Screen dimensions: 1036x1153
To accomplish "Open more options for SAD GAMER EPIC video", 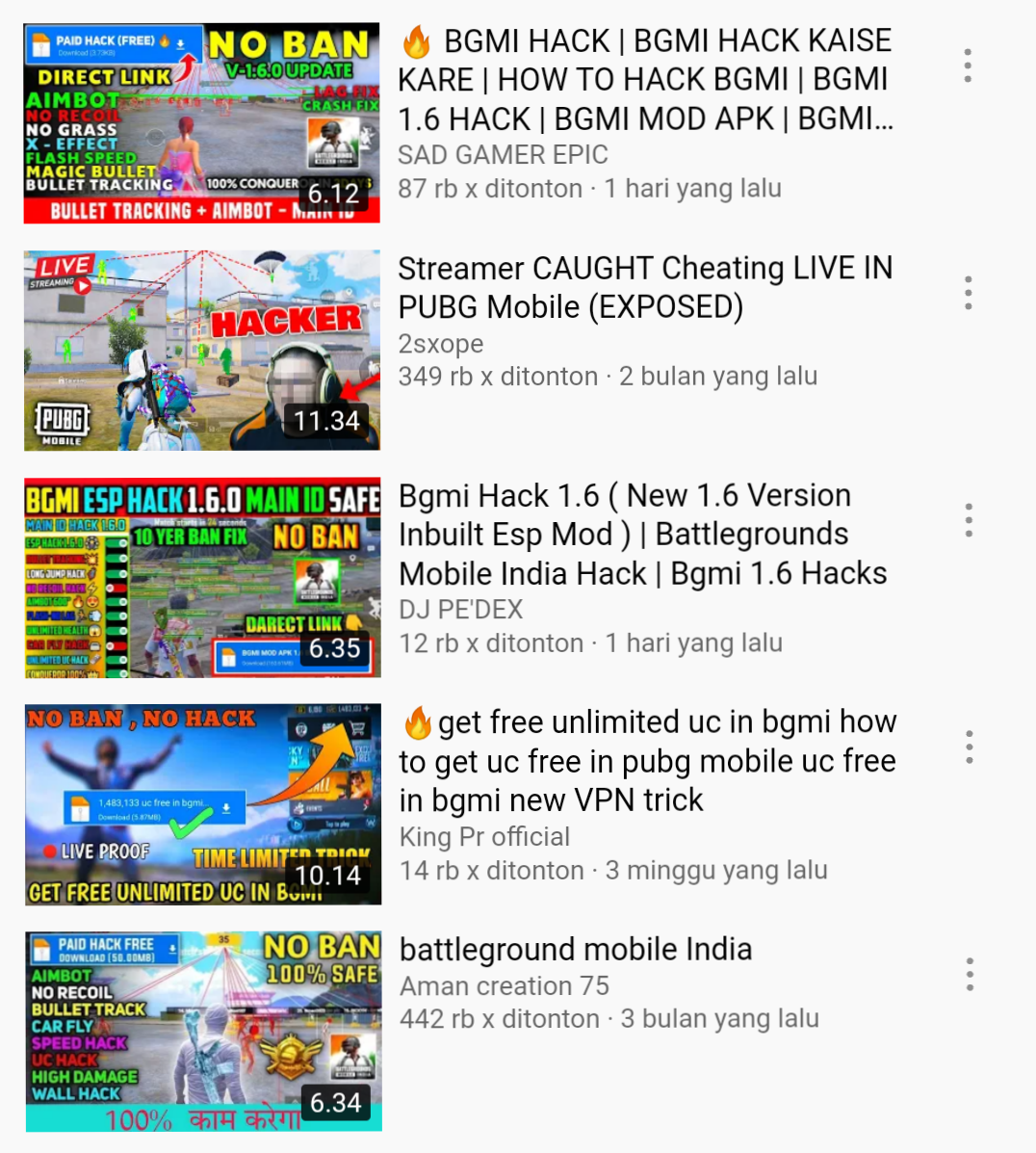I will point(968,66).
